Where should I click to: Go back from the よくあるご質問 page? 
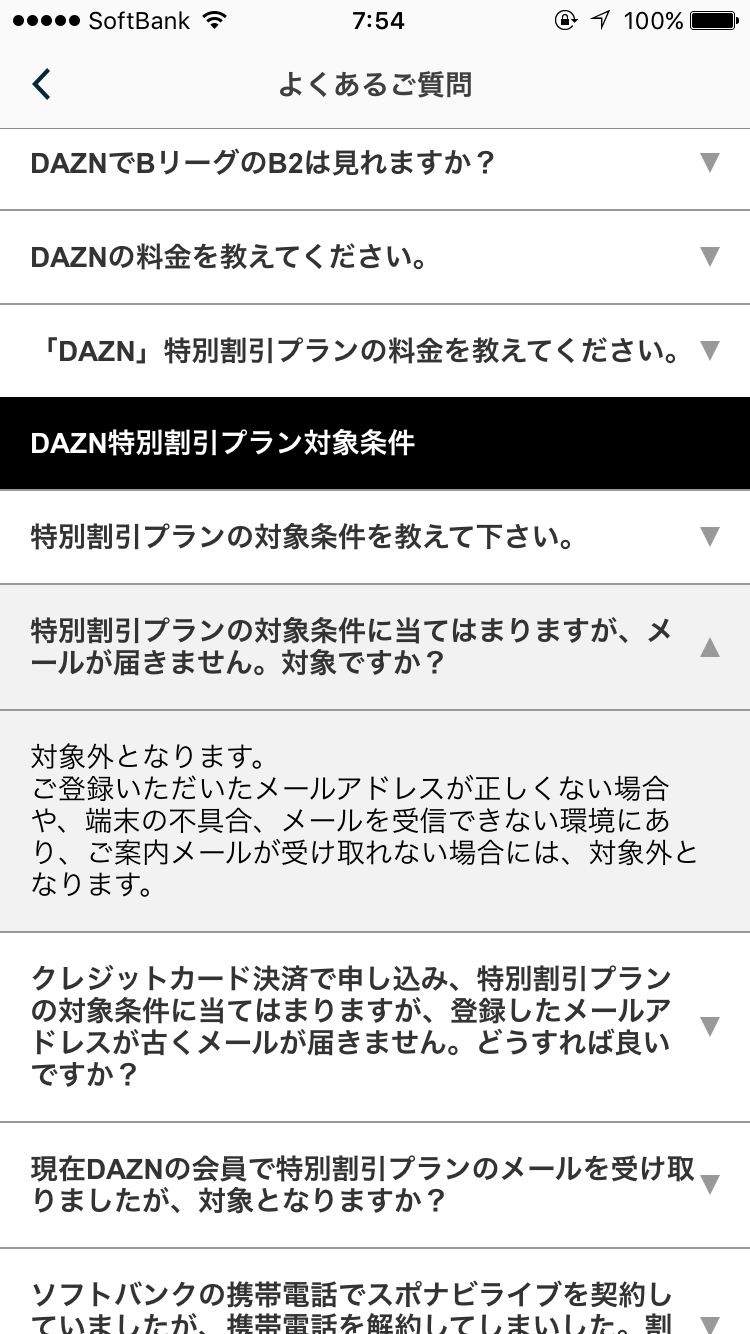click(41, 85)
